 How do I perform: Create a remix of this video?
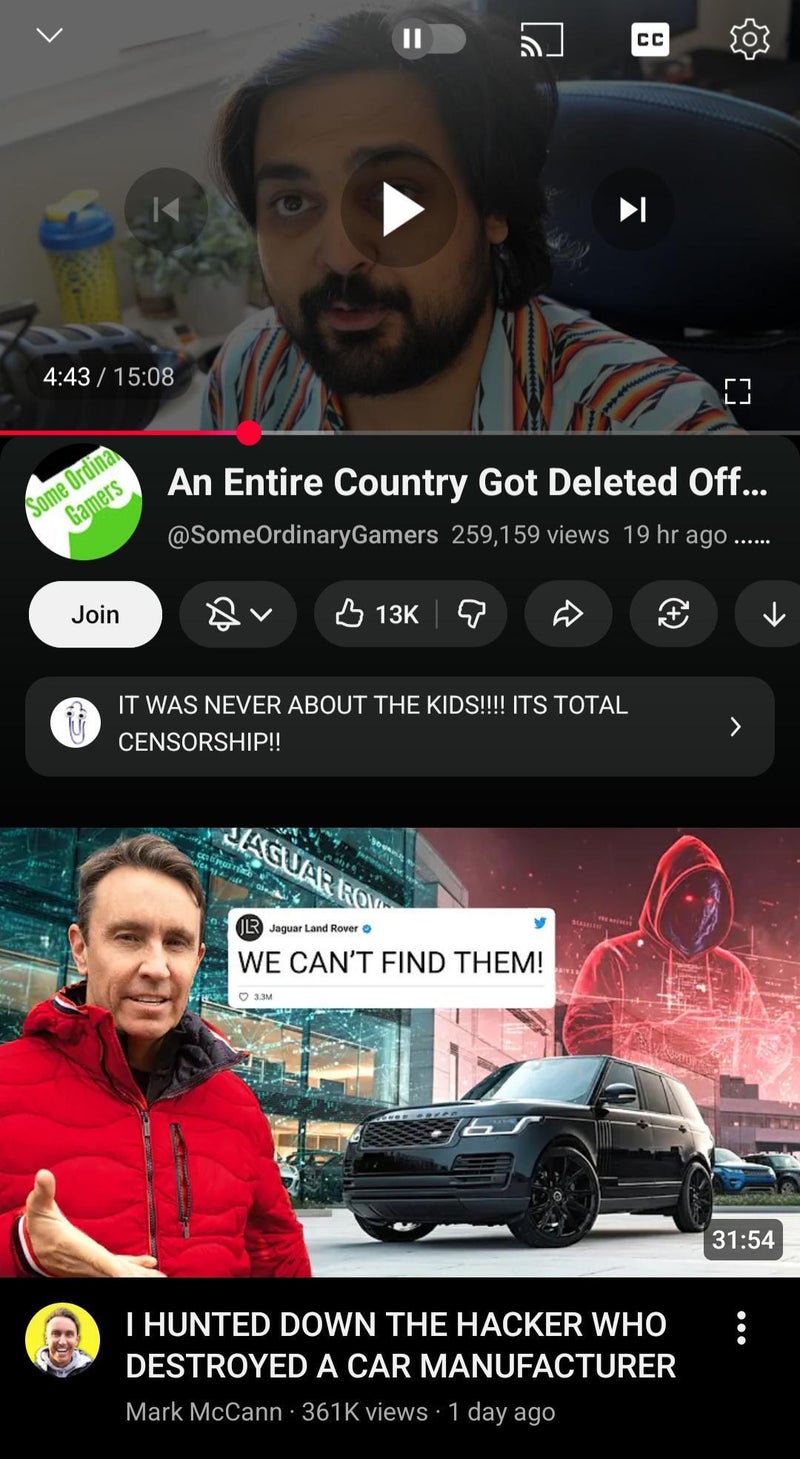(x=673, y=614)
